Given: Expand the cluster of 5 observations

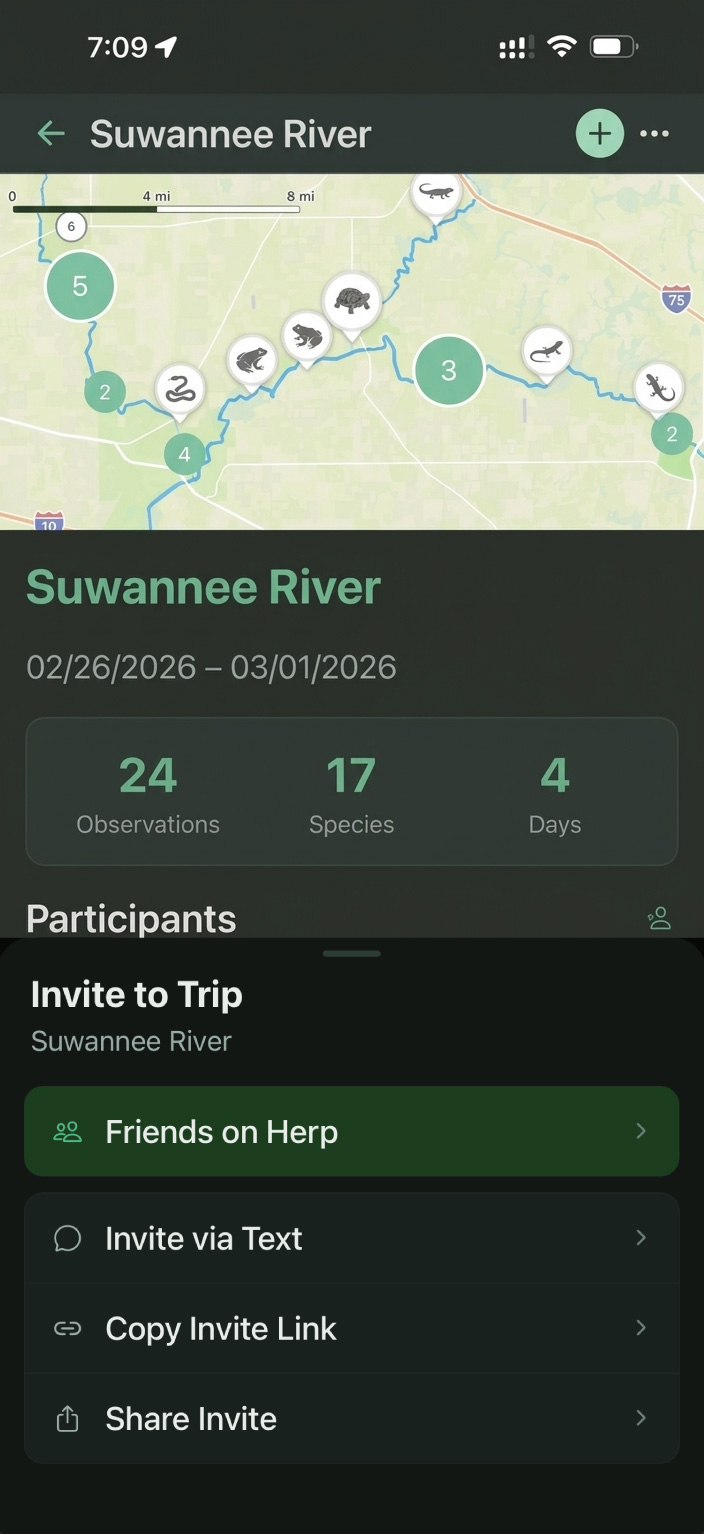Looking at the screenshot, I should pyautogui.click(x=80, y=287).
